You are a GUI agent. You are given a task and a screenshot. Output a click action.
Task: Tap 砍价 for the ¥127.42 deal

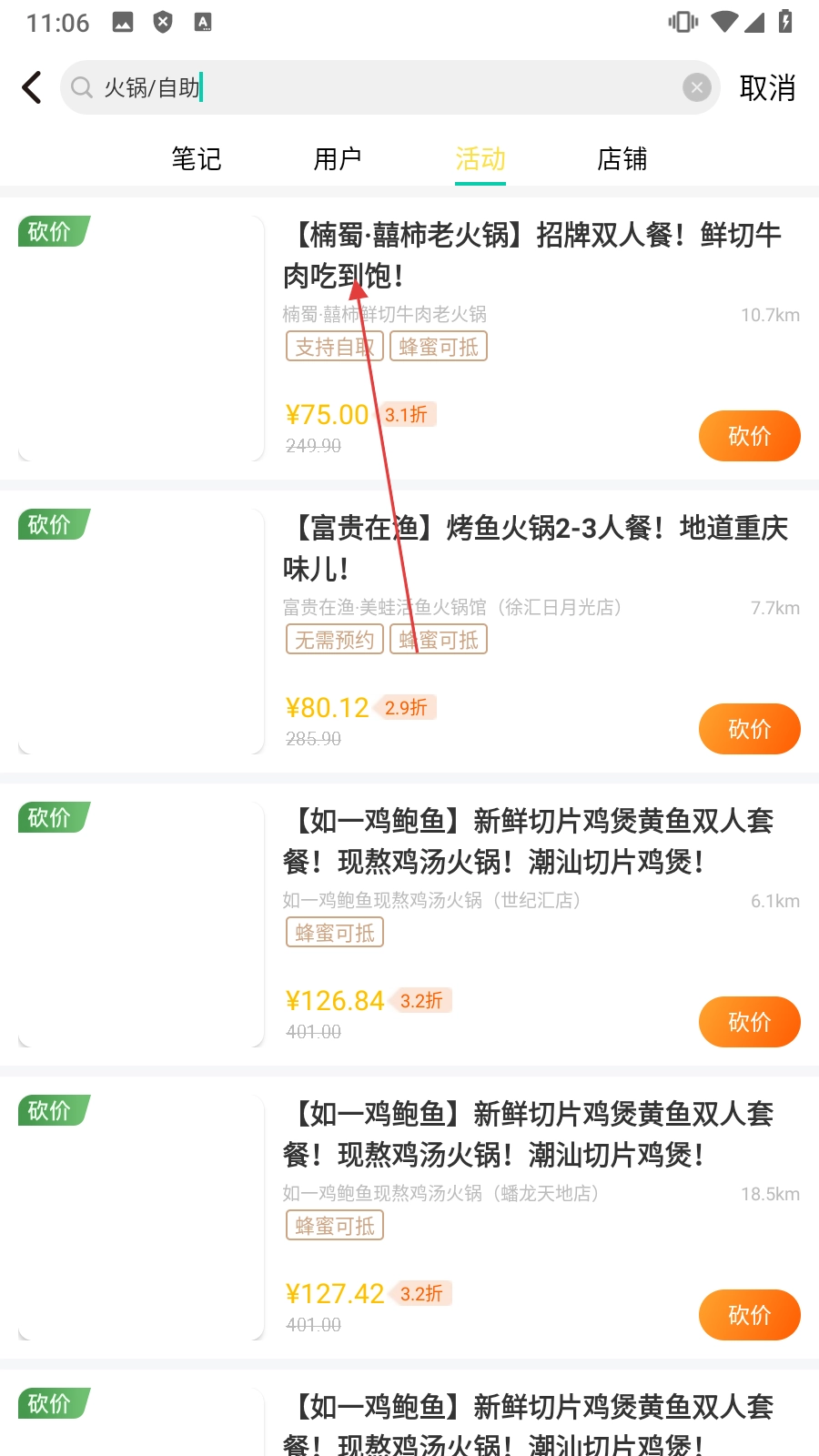(749, 1315)
